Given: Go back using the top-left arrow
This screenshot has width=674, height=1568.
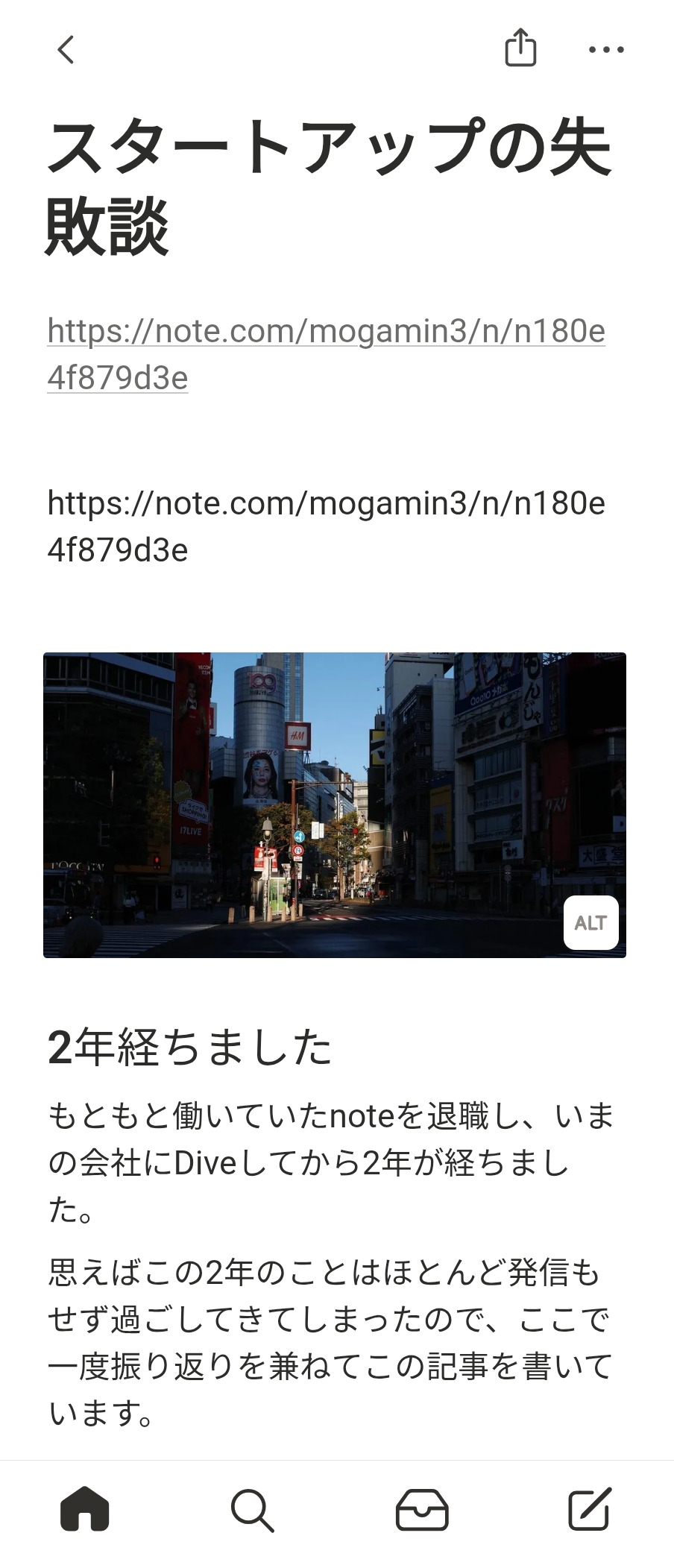Looking at the screenshot, I should coord(66,50).
